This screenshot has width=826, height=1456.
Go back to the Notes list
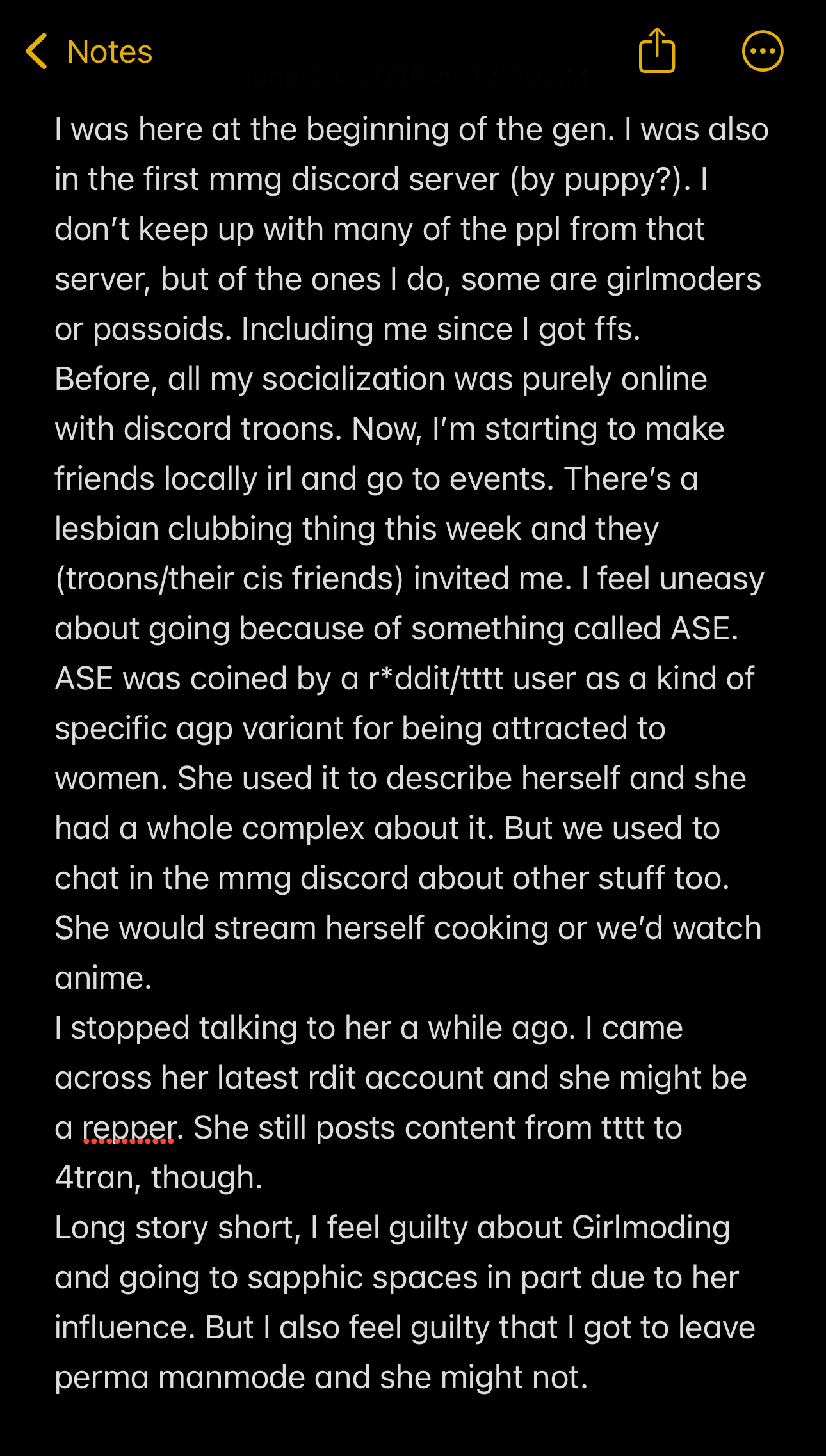click(x=89, y=51)
